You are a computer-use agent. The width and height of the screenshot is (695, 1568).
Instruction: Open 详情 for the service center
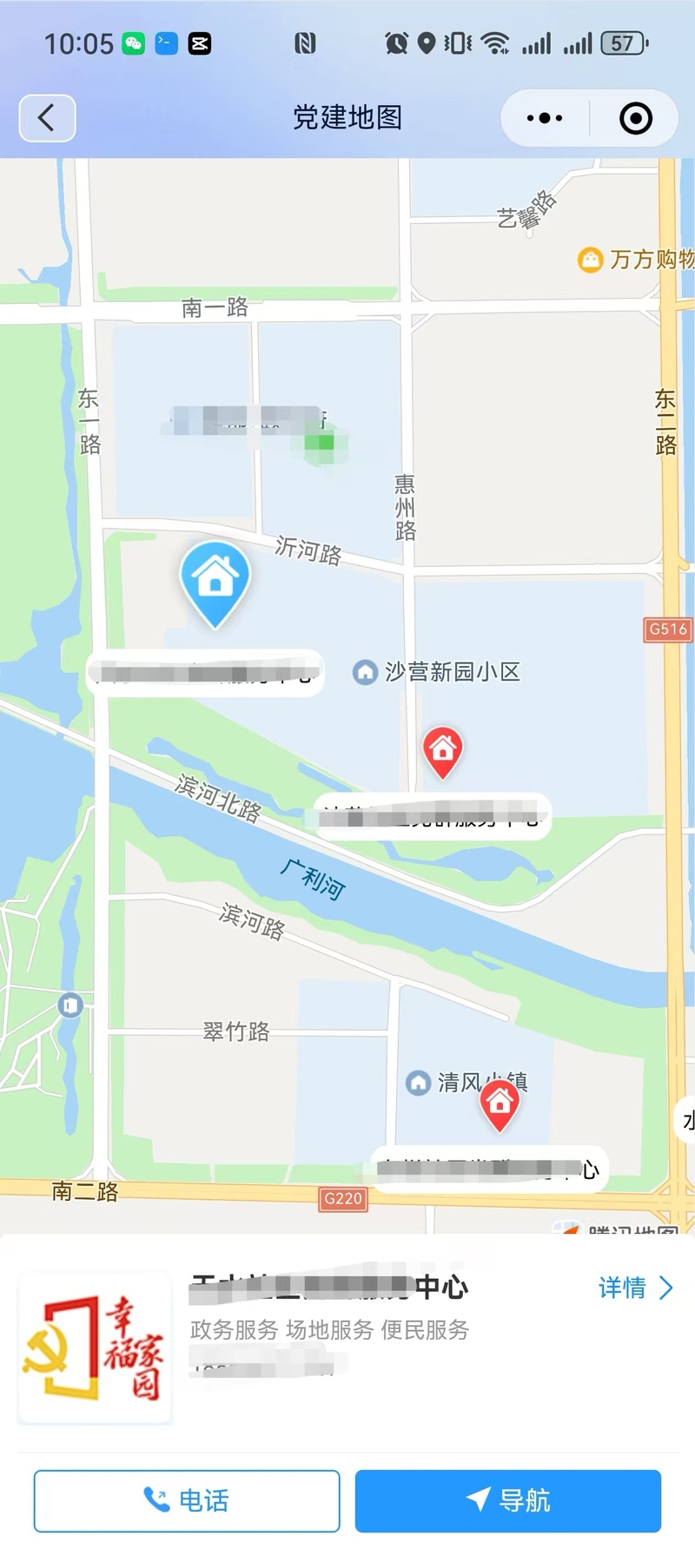[x=635, y=1288]
